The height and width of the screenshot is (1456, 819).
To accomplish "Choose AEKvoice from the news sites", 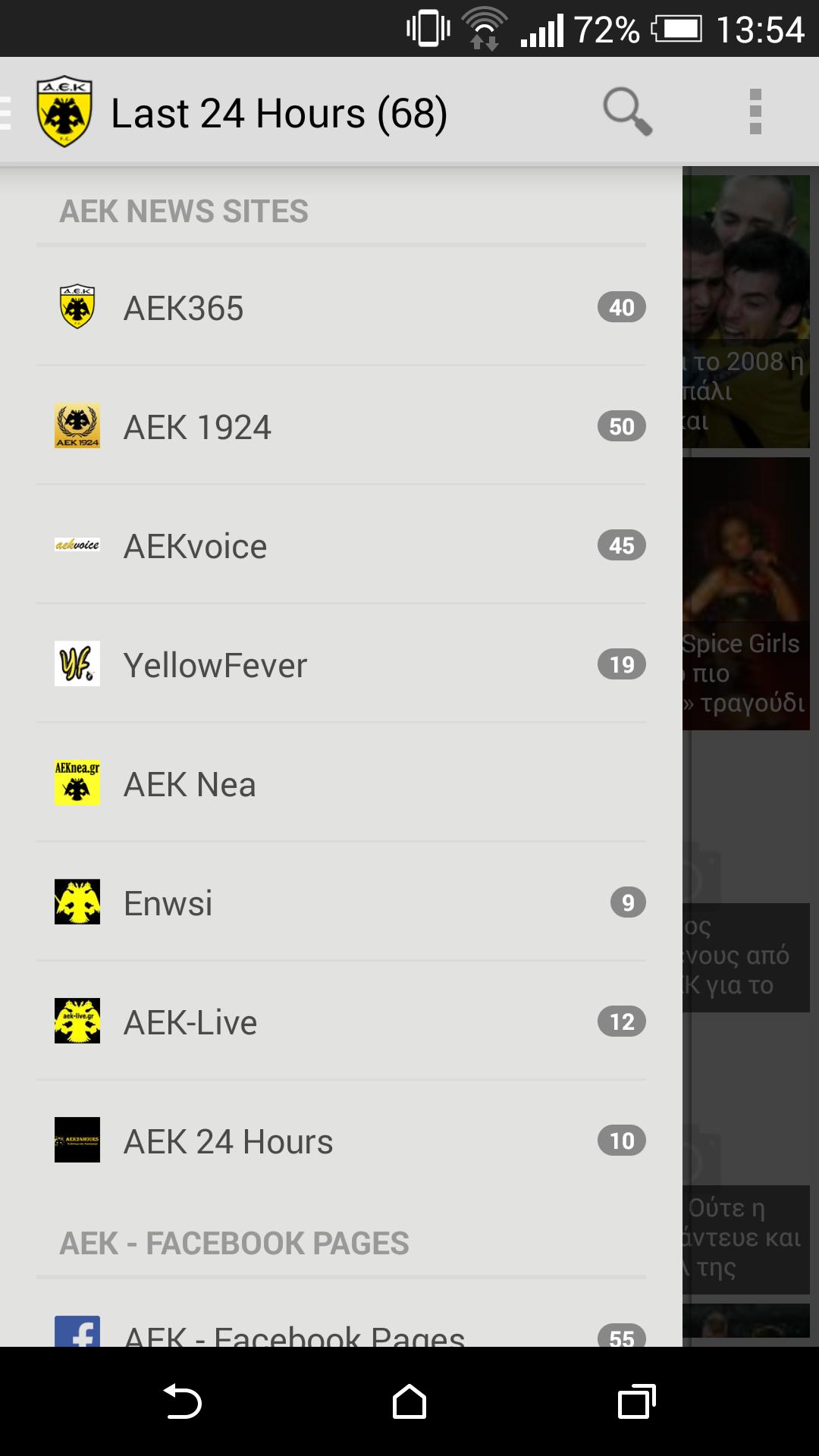I will coord(341,546).
